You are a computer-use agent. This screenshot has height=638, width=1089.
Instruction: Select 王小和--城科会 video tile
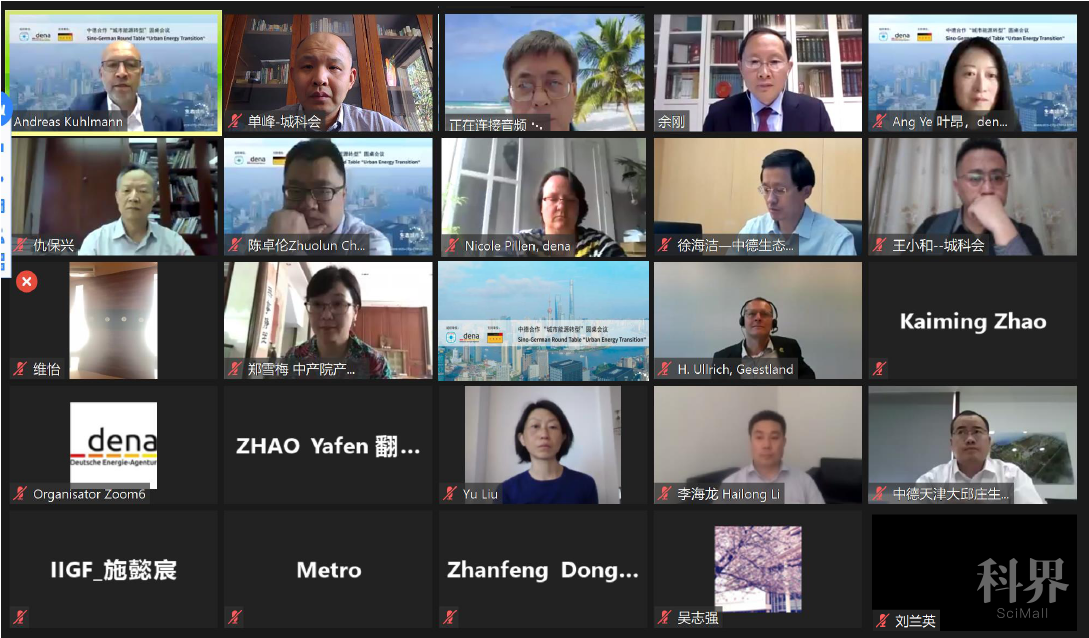[x=972, y=196]
